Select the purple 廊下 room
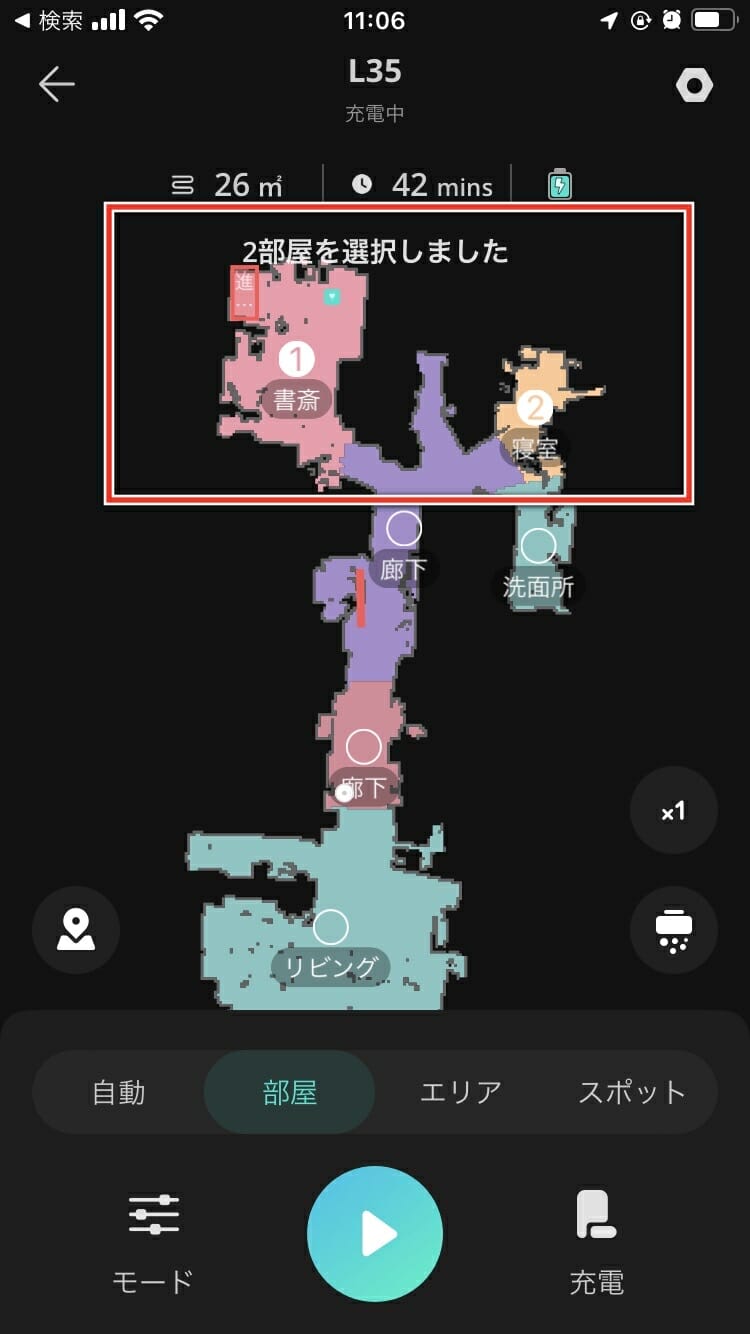This screenshot has width=750, height=1334. click(404, 528)
